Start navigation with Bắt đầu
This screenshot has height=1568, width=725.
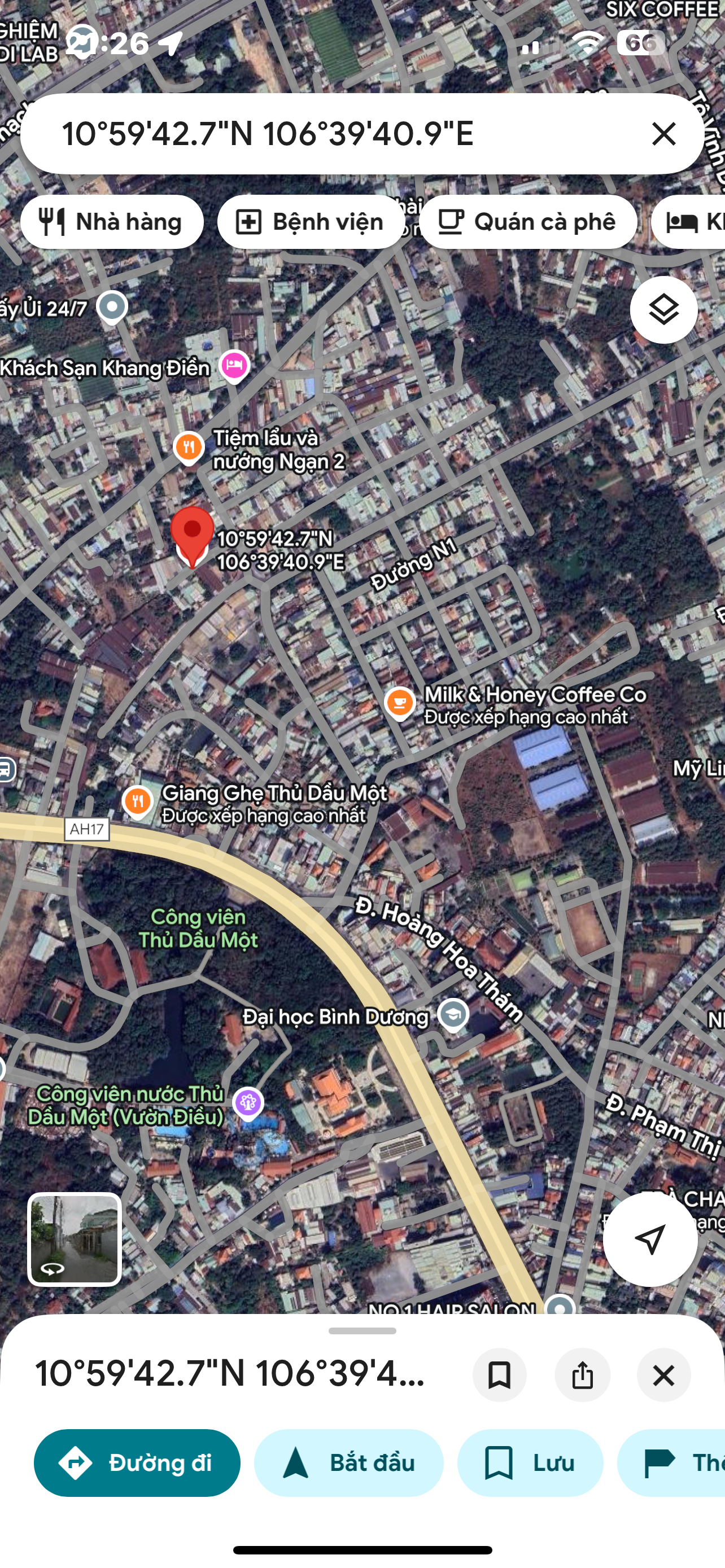coord(348,1462)
